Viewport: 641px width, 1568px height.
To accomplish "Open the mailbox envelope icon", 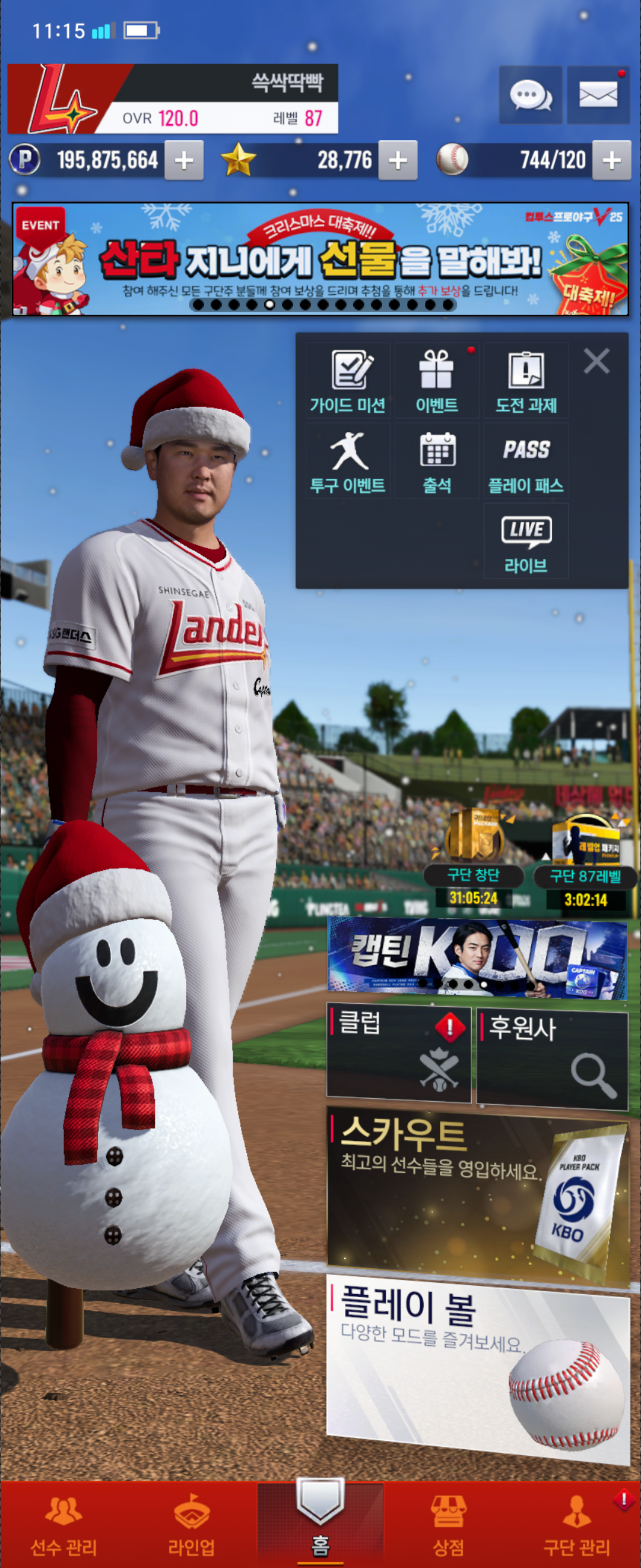I will (598, 96).
